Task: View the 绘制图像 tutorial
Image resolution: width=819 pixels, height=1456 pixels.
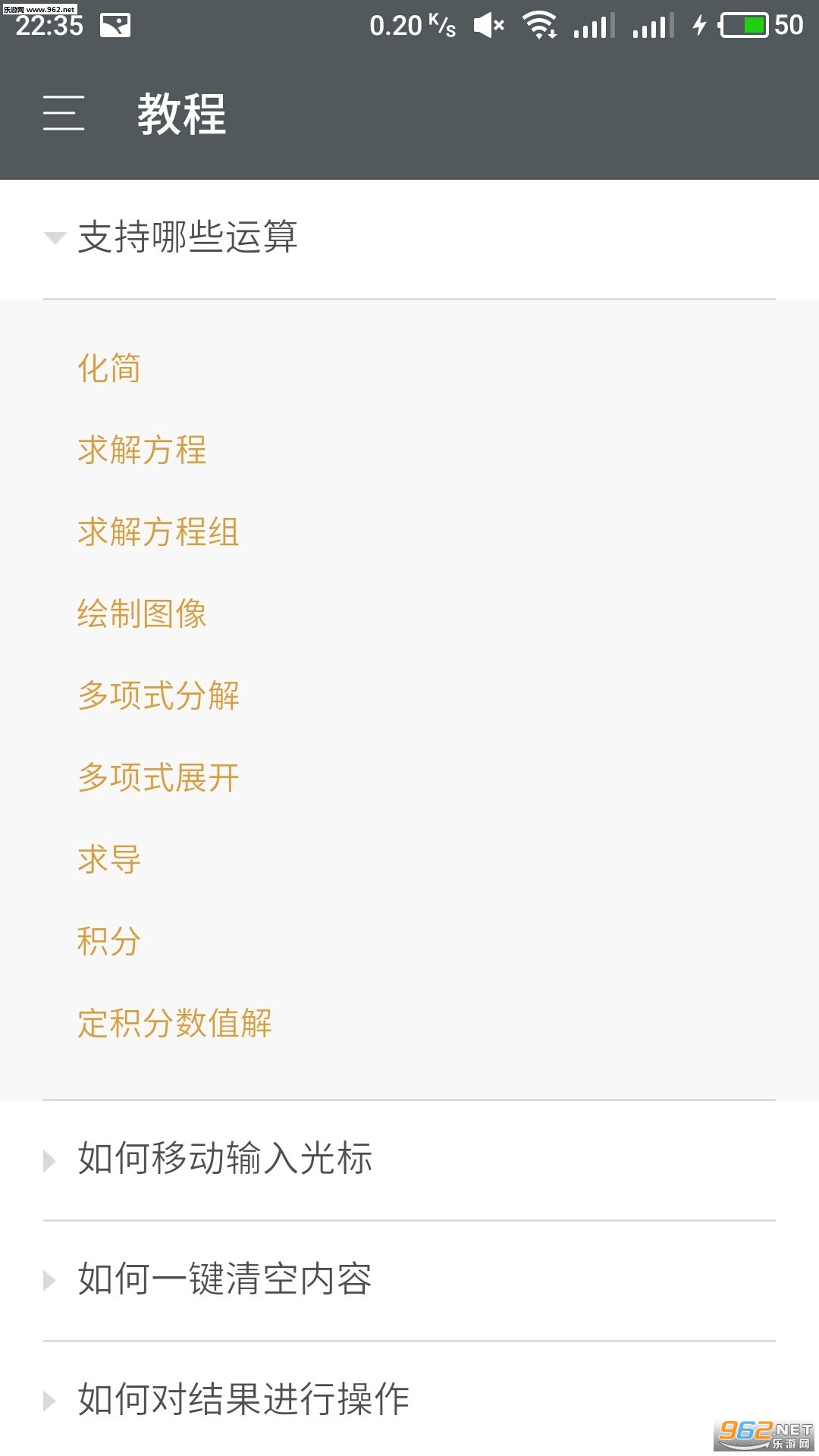Action: [142, 614]
